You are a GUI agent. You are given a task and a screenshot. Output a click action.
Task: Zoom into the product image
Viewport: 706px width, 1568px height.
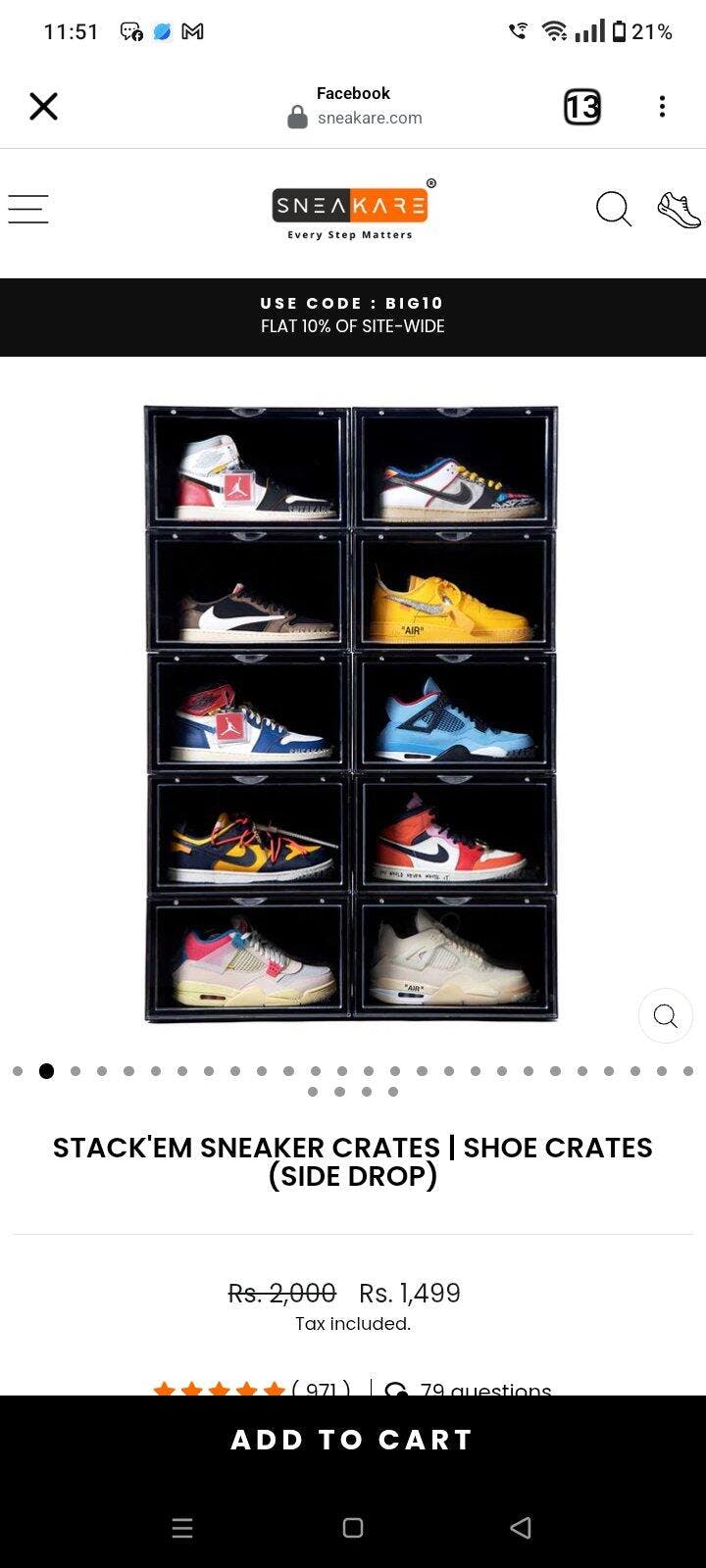tap(665, 1016)
